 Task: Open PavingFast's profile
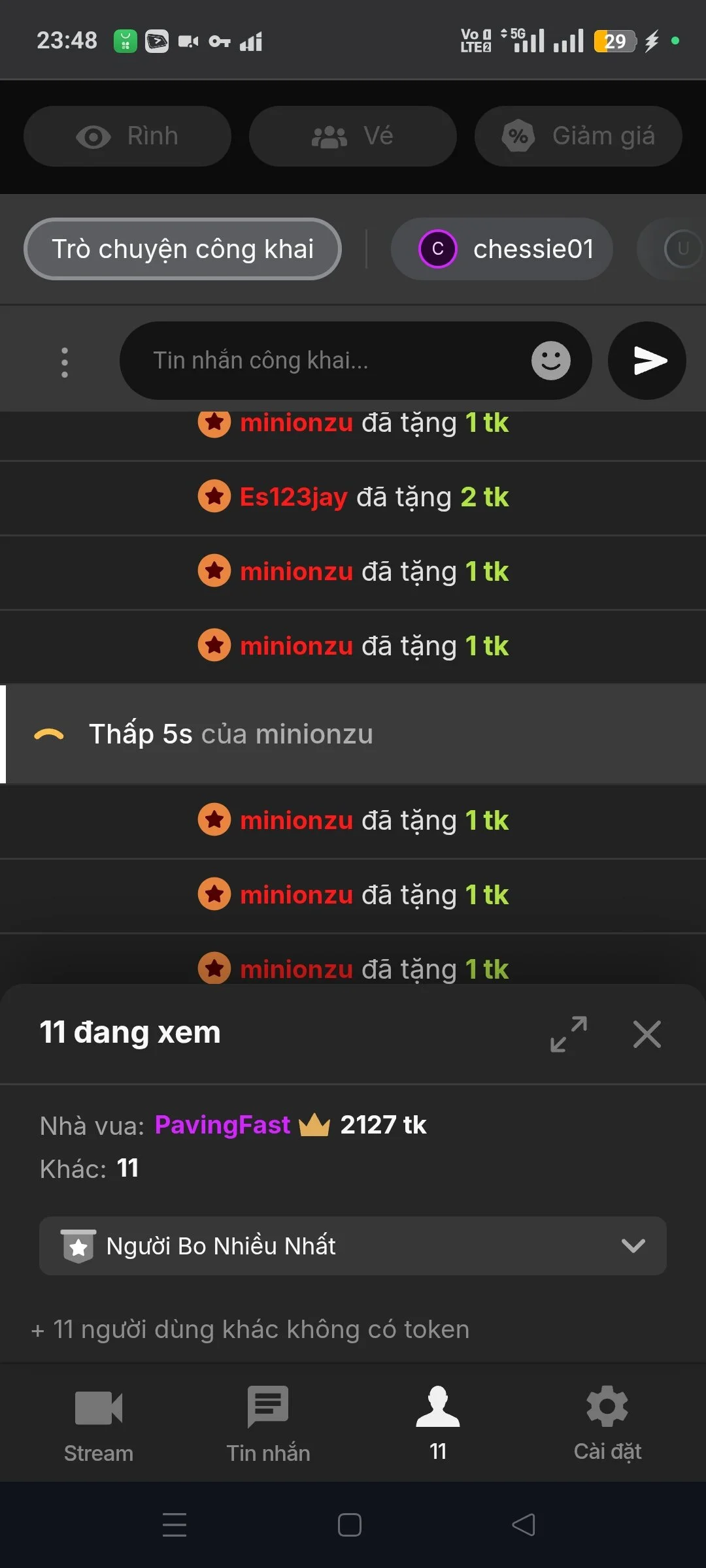click(x=222, y=1125)
